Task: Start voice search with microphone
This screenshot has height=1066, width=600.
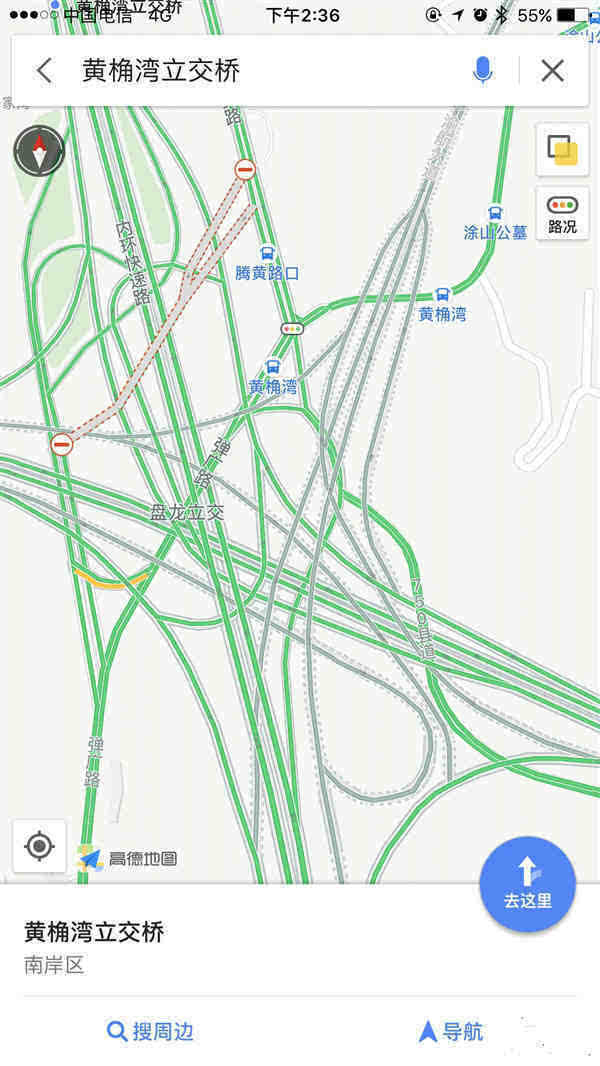Action: 483,70
